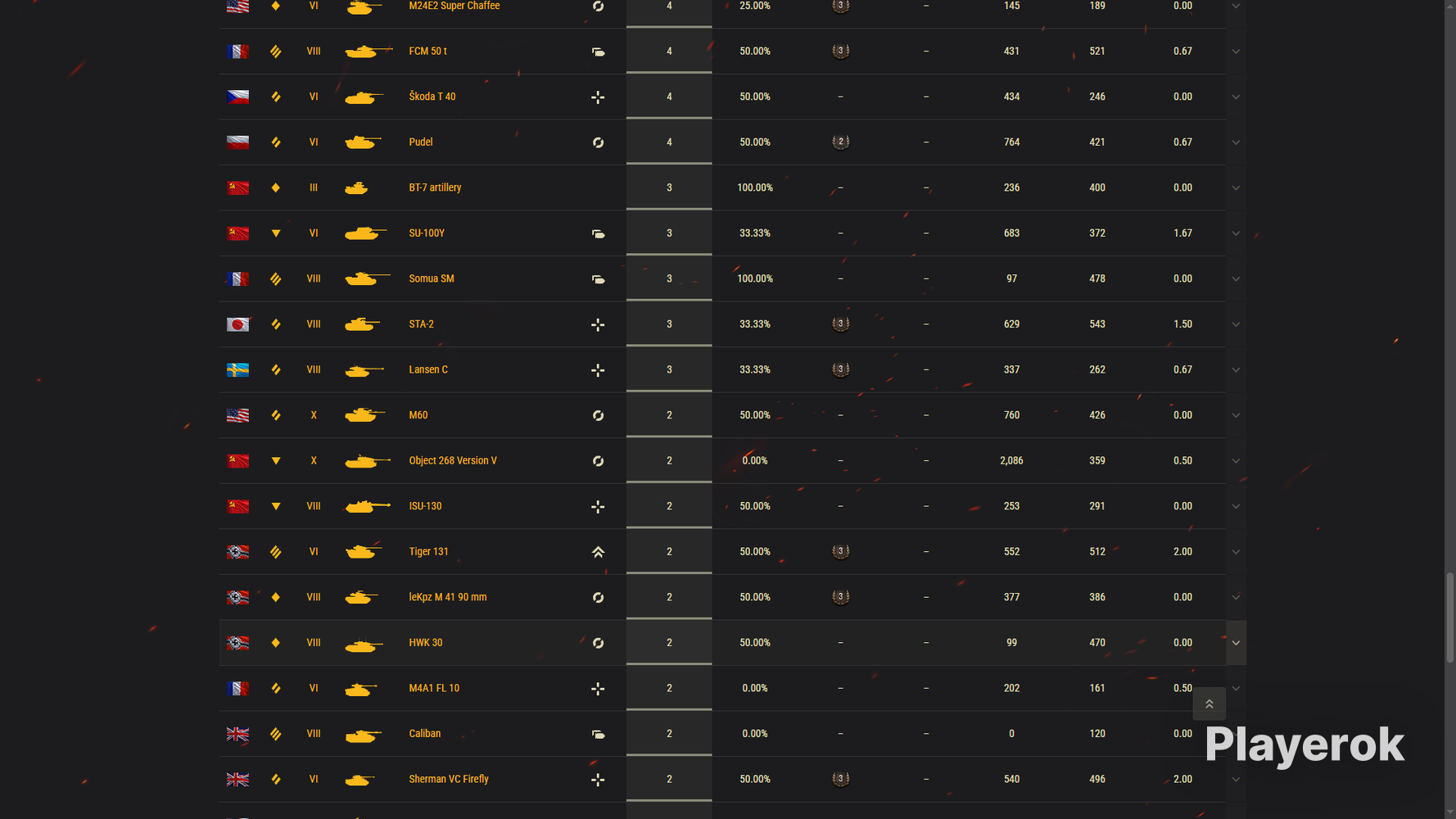Screen dimensions: 1456x819
Task: Select the M4A1 FL 10 row
Action: click(x=722, y=688)
